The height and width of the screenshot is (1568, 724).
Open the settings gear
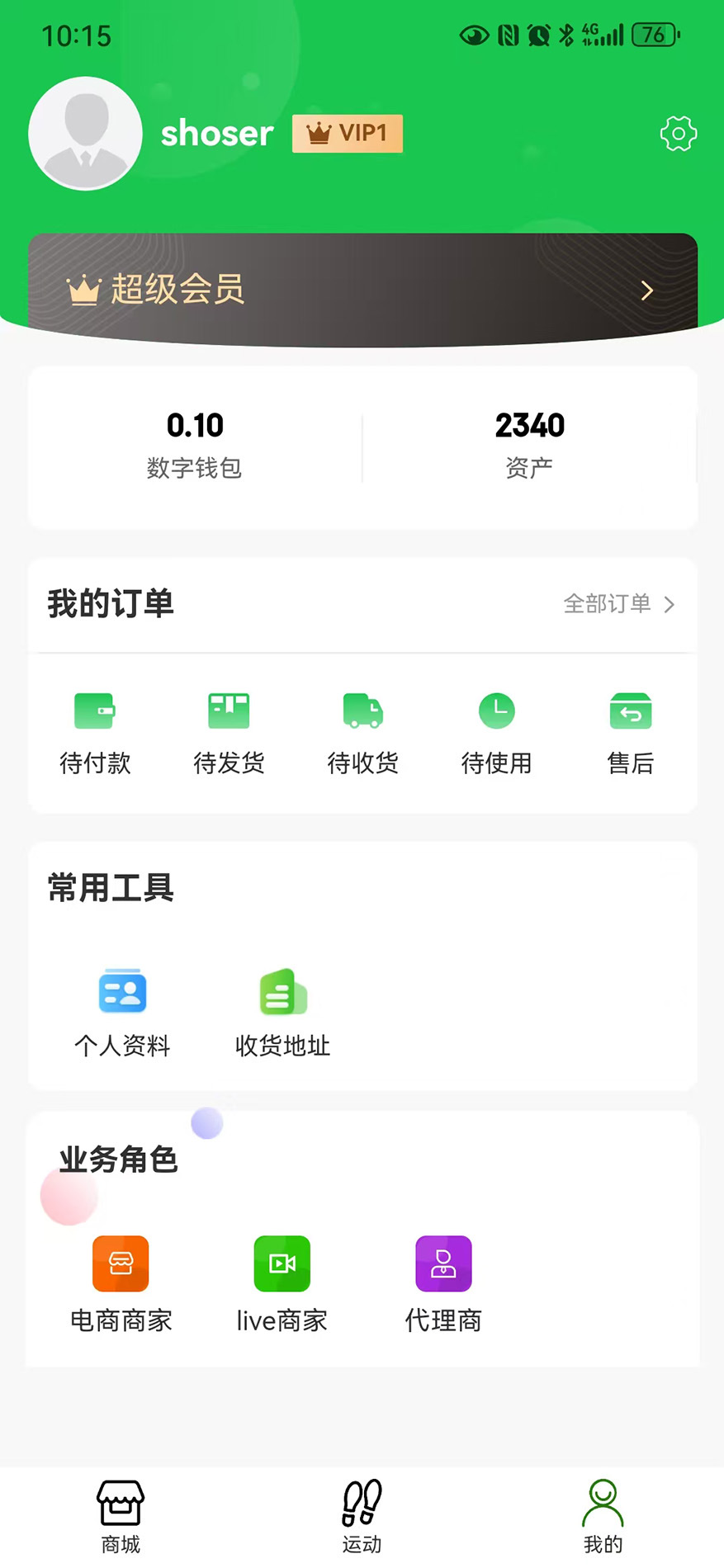click(678, 133)
